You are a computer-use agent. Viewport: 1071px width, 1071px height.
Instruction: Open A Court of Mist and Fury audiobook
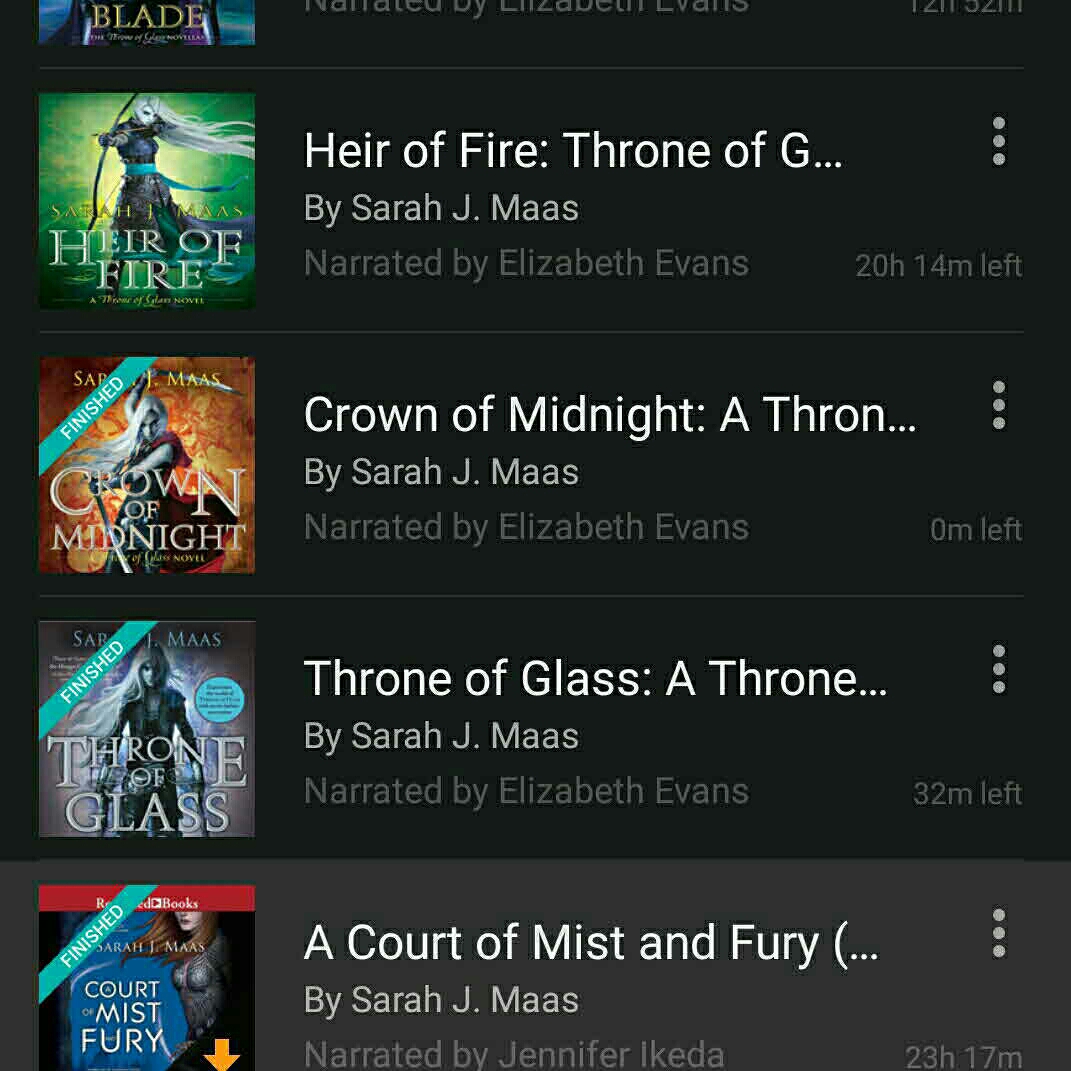[590, 943]
